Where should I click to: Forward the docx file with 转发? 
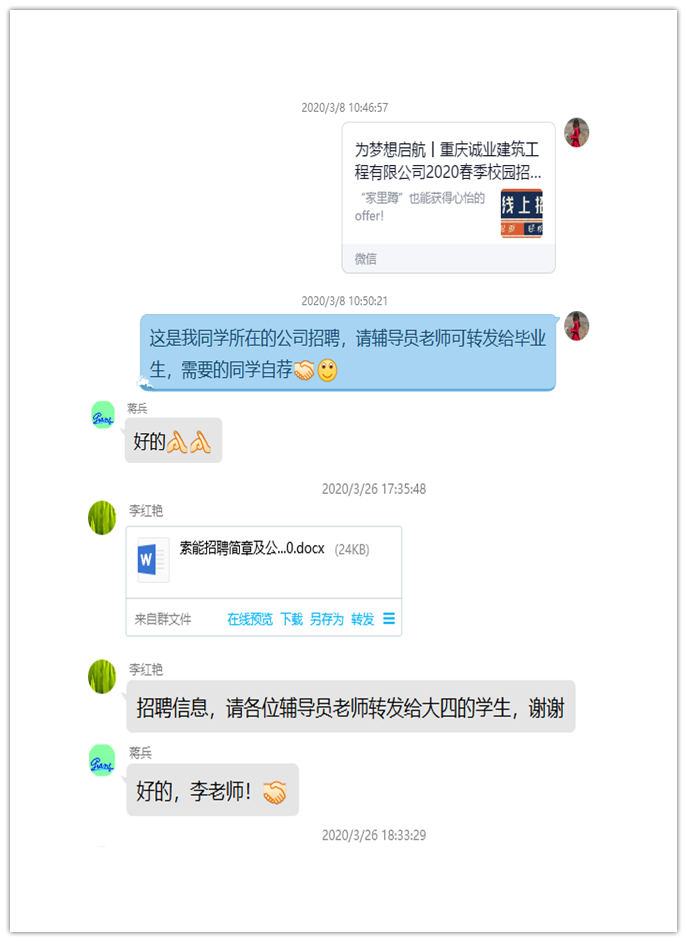tap(362, 619)
